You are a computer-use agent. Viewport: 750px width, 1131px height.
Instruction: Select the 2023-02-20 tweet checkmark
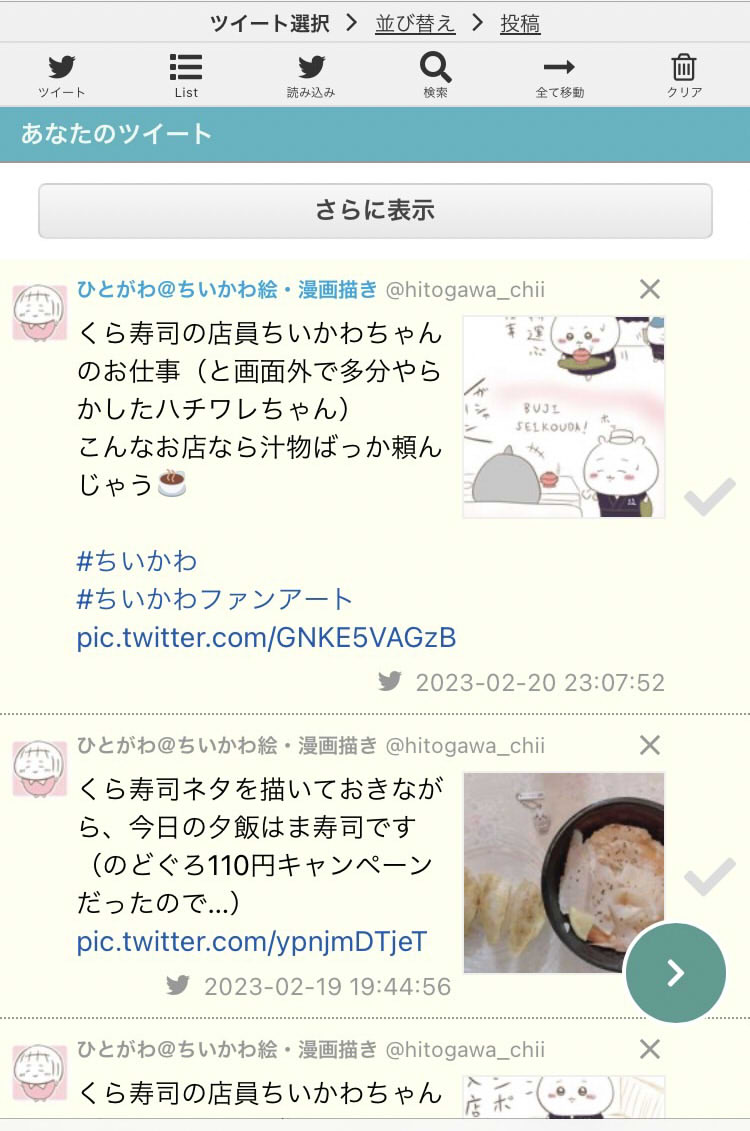[x=710, y=499]
